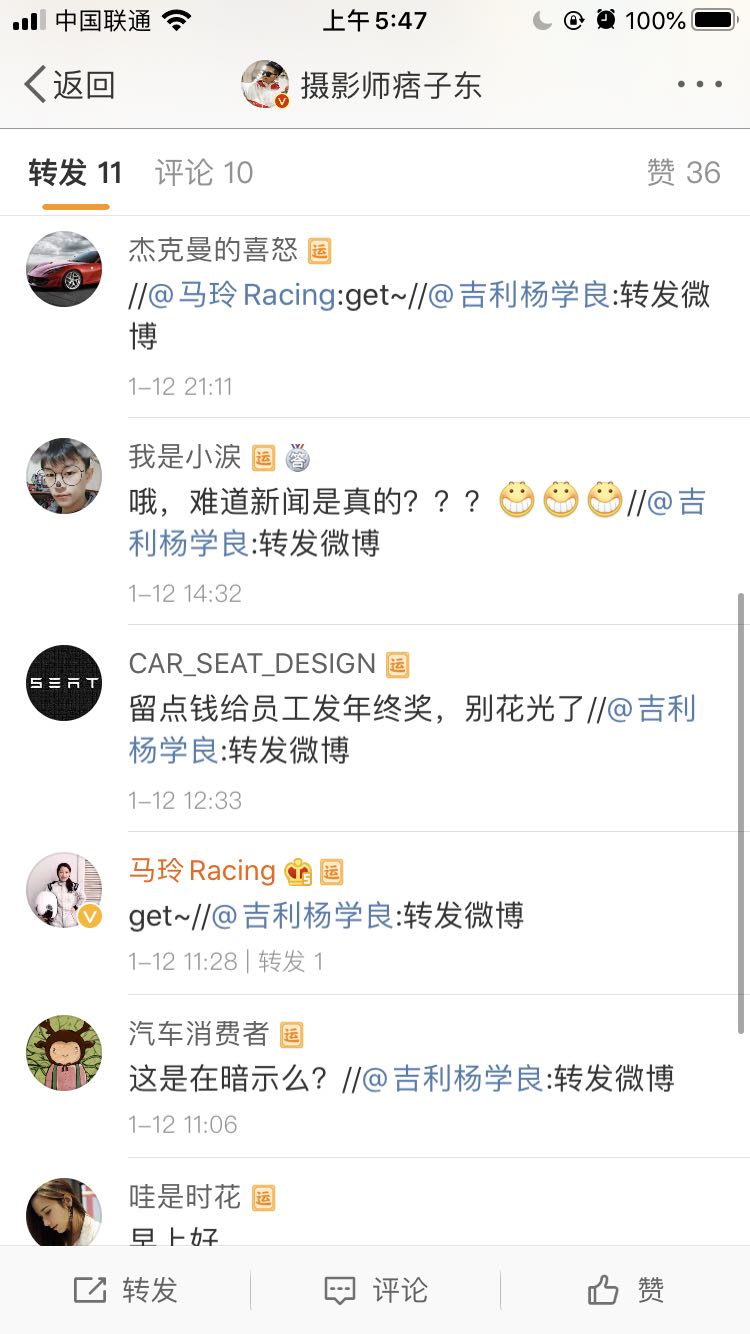The height and width of the screenshot is (1334, 750).
Task: Open 摄影师痞子东's profile from header
Action: [x=362, y=85]
